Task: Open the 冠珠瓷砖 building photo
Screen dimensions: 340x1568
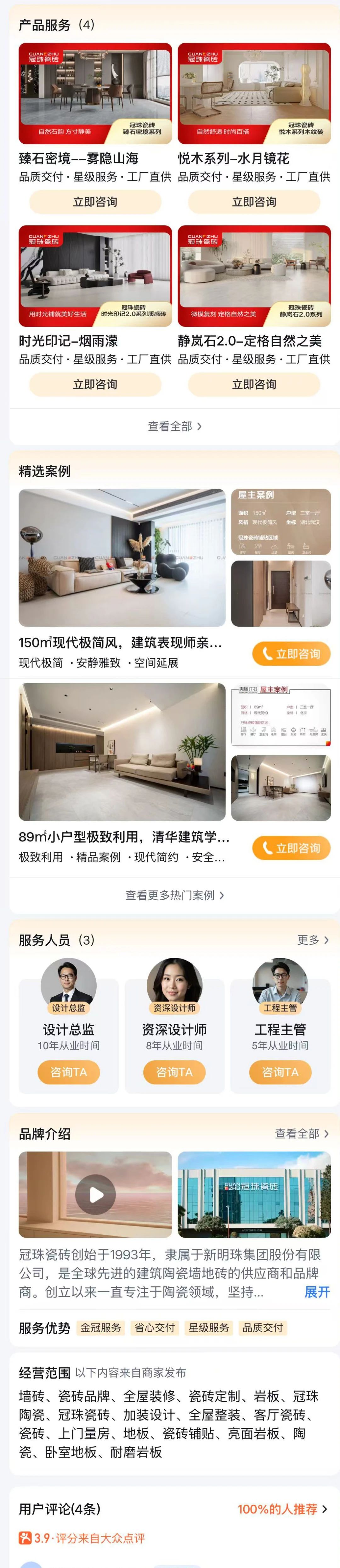Action: [254, 1194]
